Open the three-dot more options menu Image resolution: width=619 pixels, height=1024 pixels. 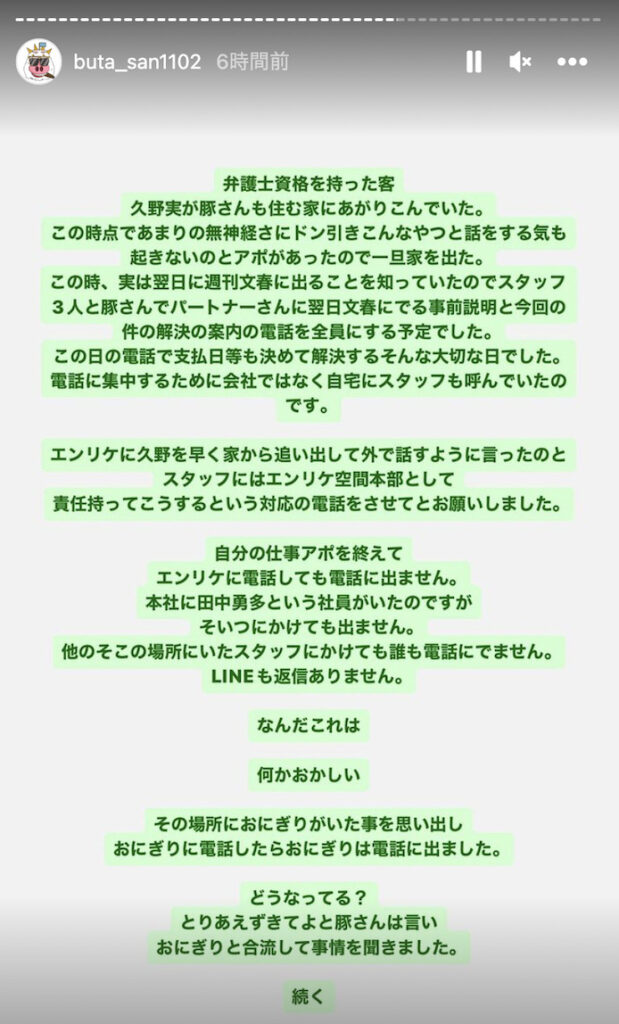tap(572, 61)
